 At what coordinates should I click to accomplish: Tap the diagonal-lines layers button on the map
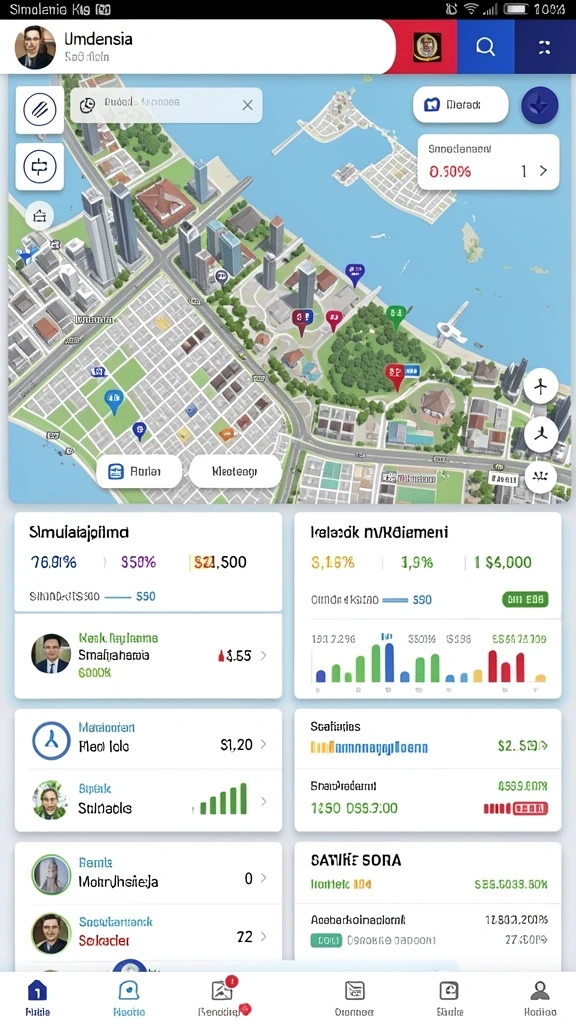click(40, 110)
